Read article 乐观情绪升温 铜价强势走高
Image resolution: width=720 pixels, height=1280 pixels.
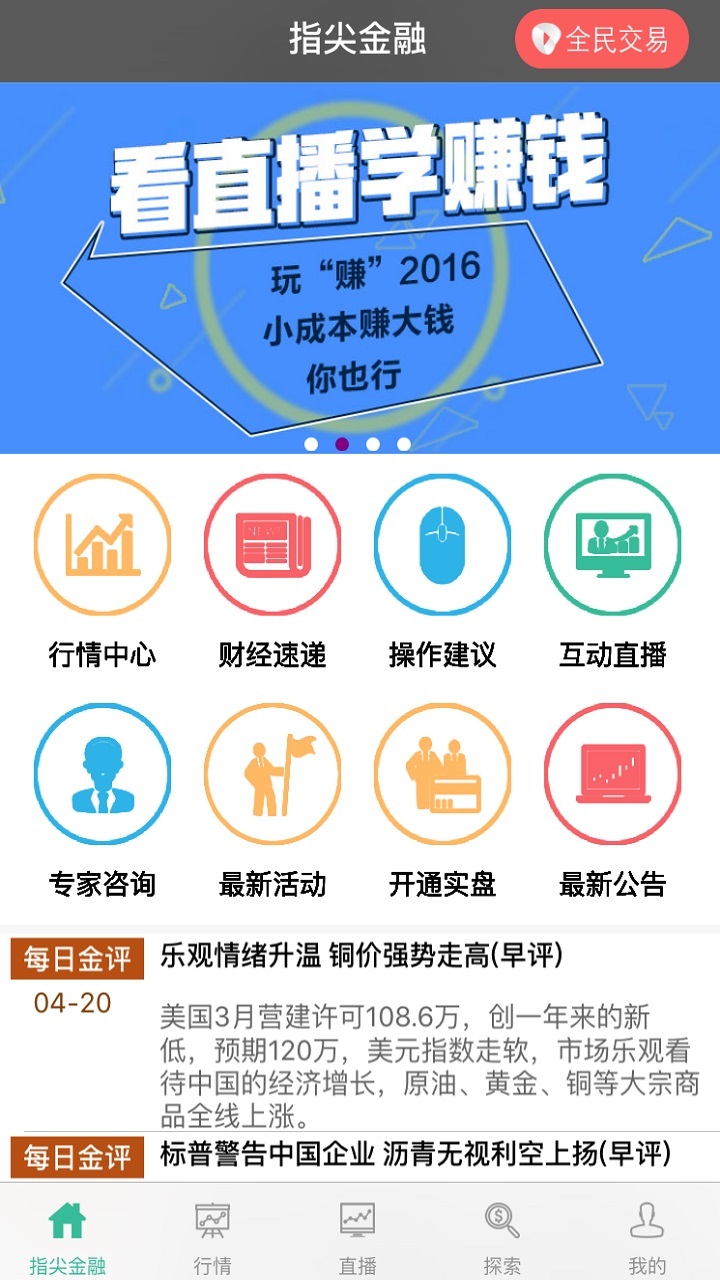362,957
